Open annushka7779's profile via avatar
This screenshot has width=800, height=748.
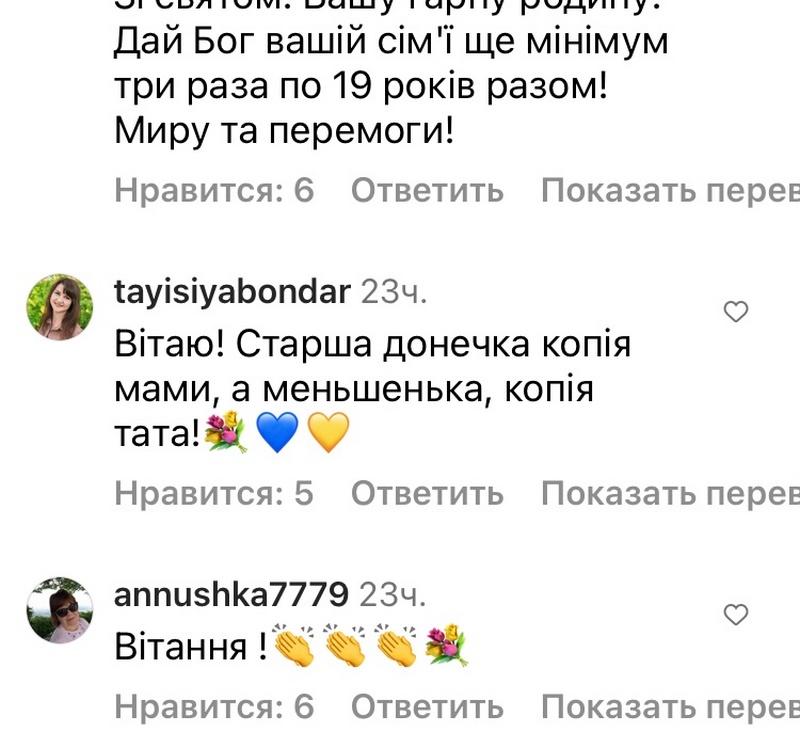59,610
